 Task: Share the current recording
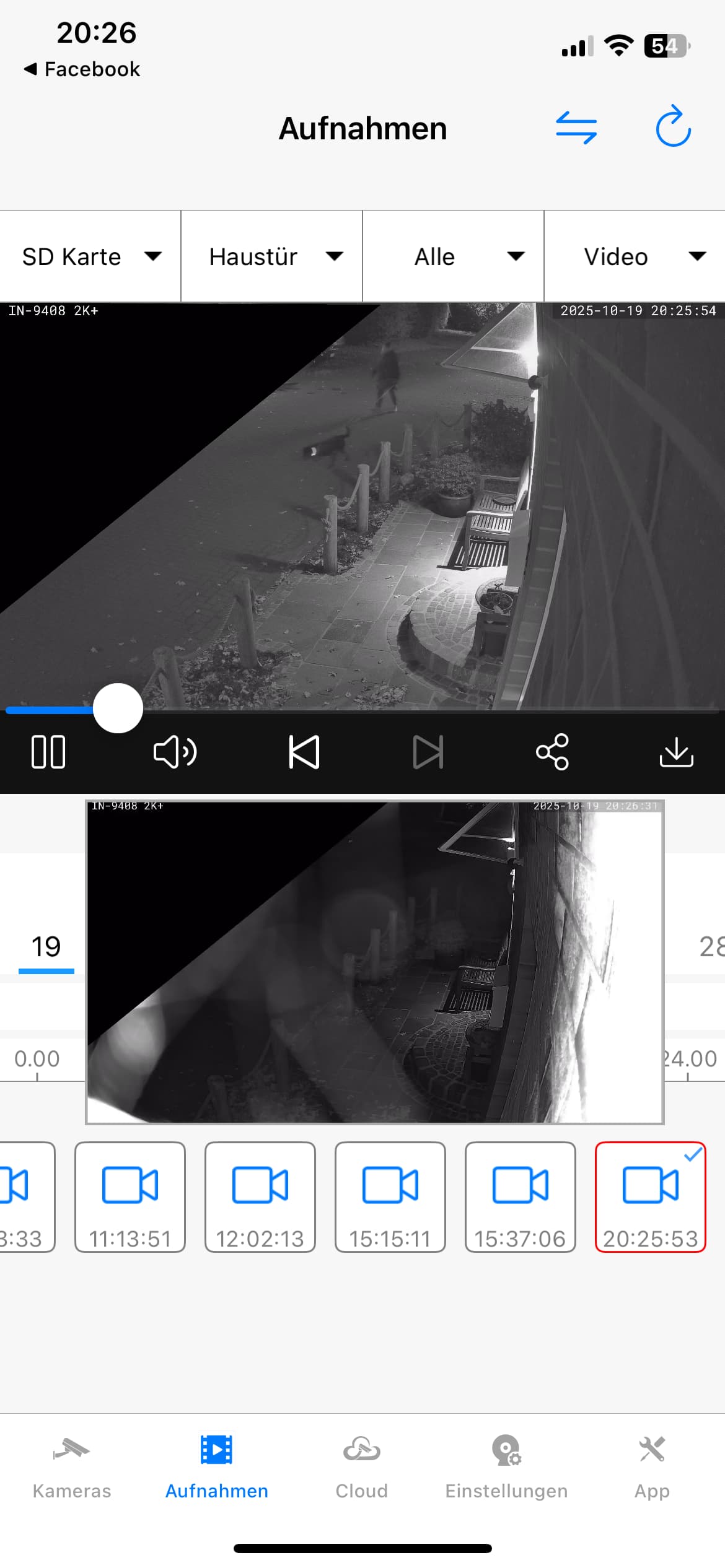pyautogui.click(x=552, y=752)
